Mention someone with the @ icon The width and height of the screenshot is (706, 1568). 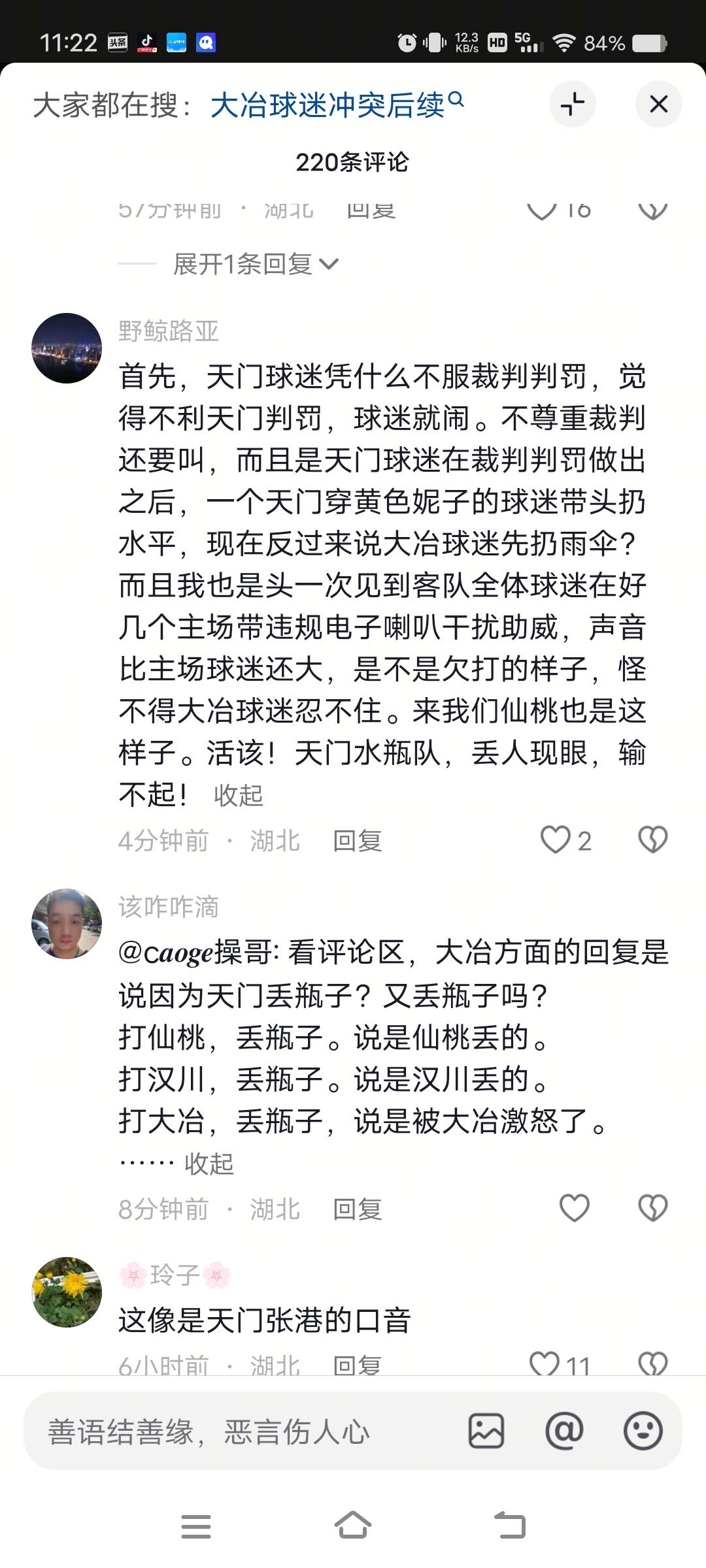pos(564,1431)
